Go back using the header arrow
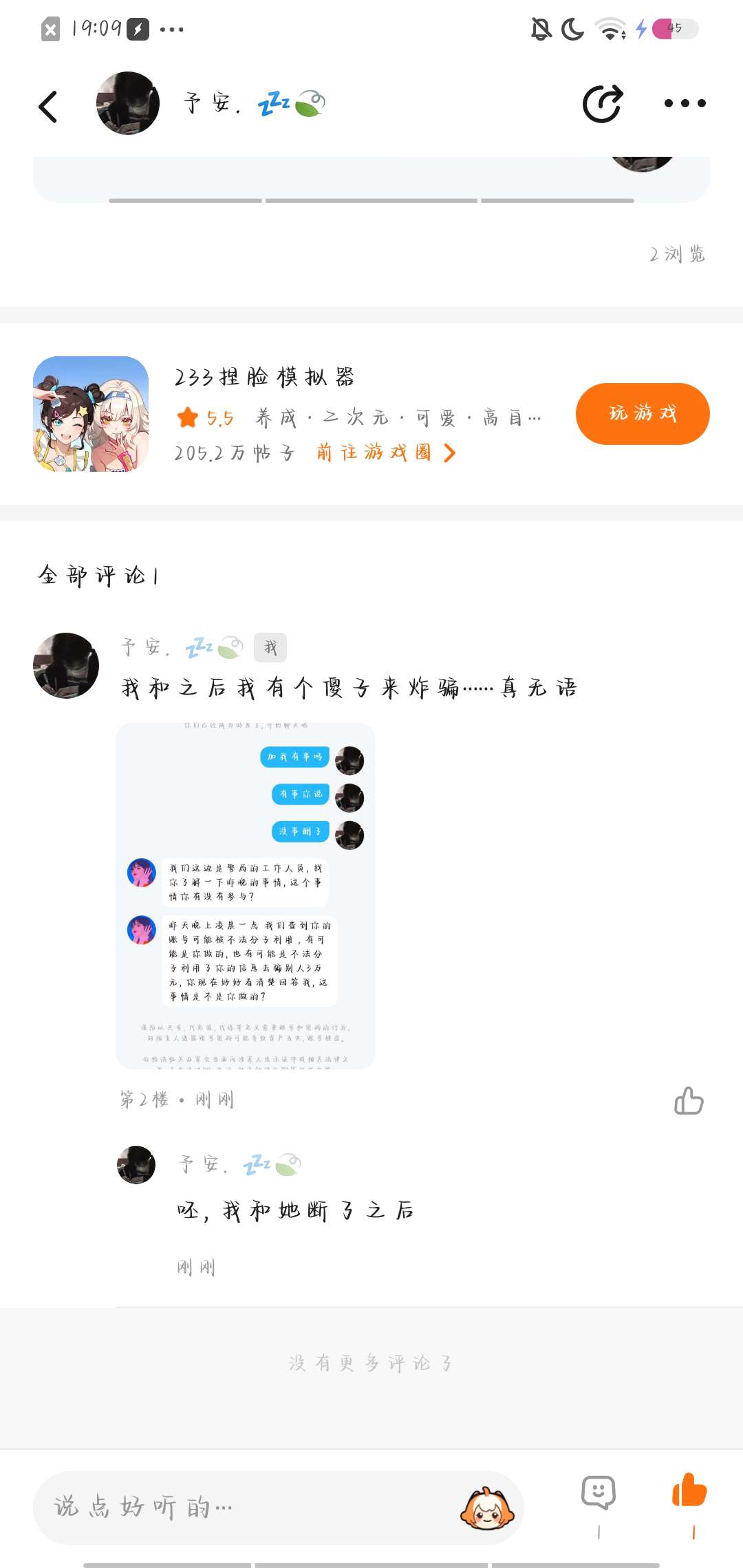Viewport: 743px width, 1568px height. click(48, 107)
